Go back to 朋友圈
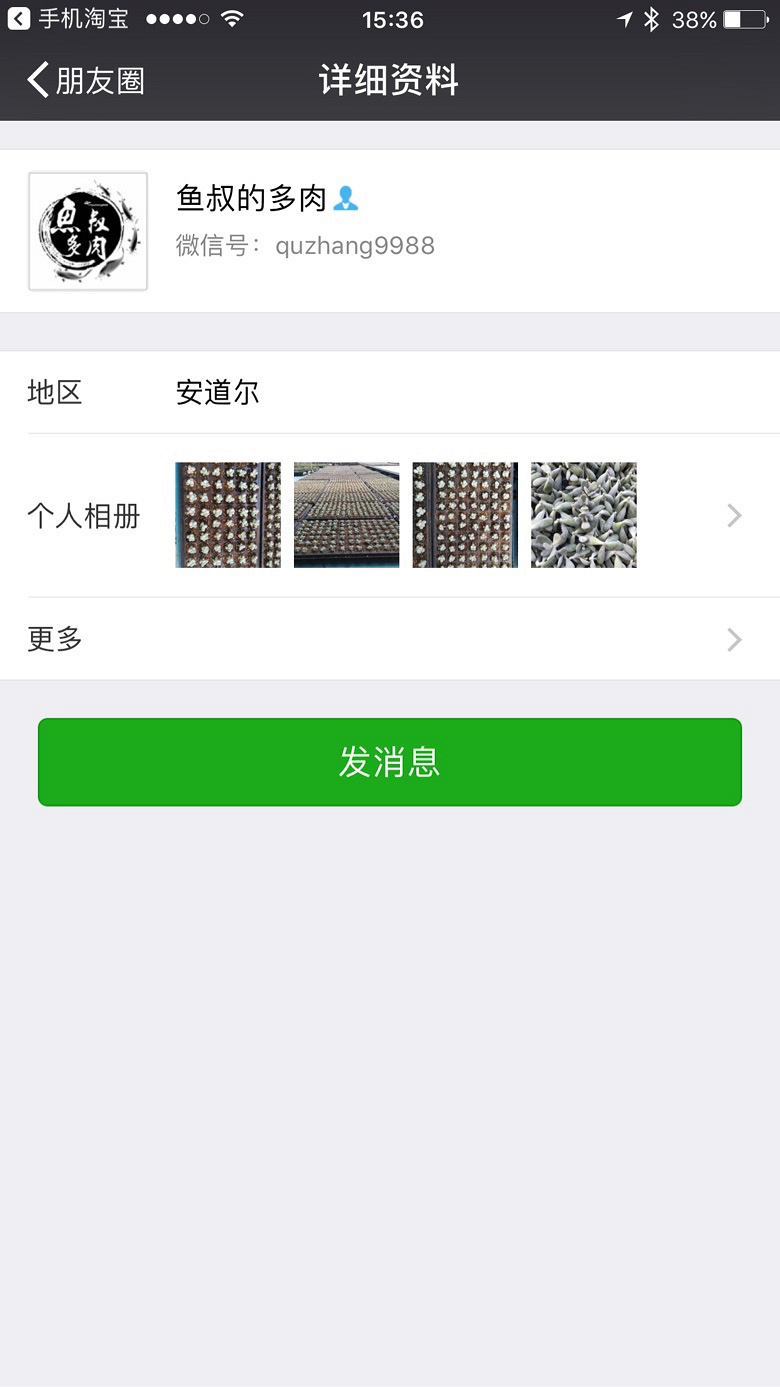Image resolution: width=780 pixels, height=1387 pixels. 86,80
